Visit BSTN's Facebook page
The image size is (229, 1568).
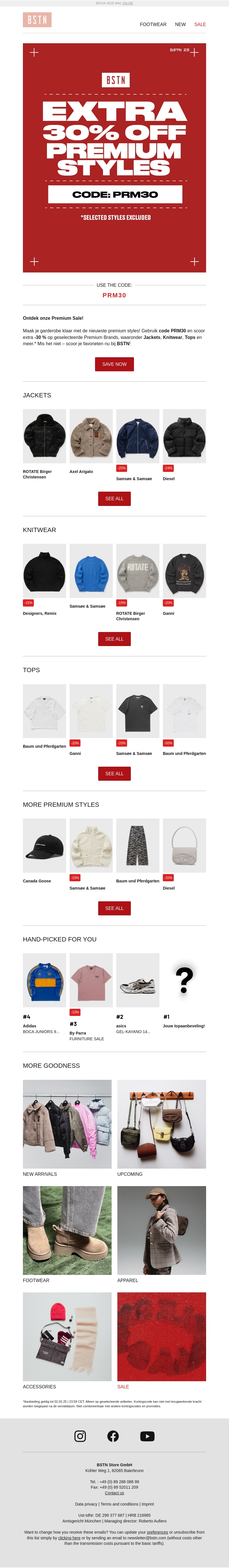pyautogui.click(x=113, y=1436)
